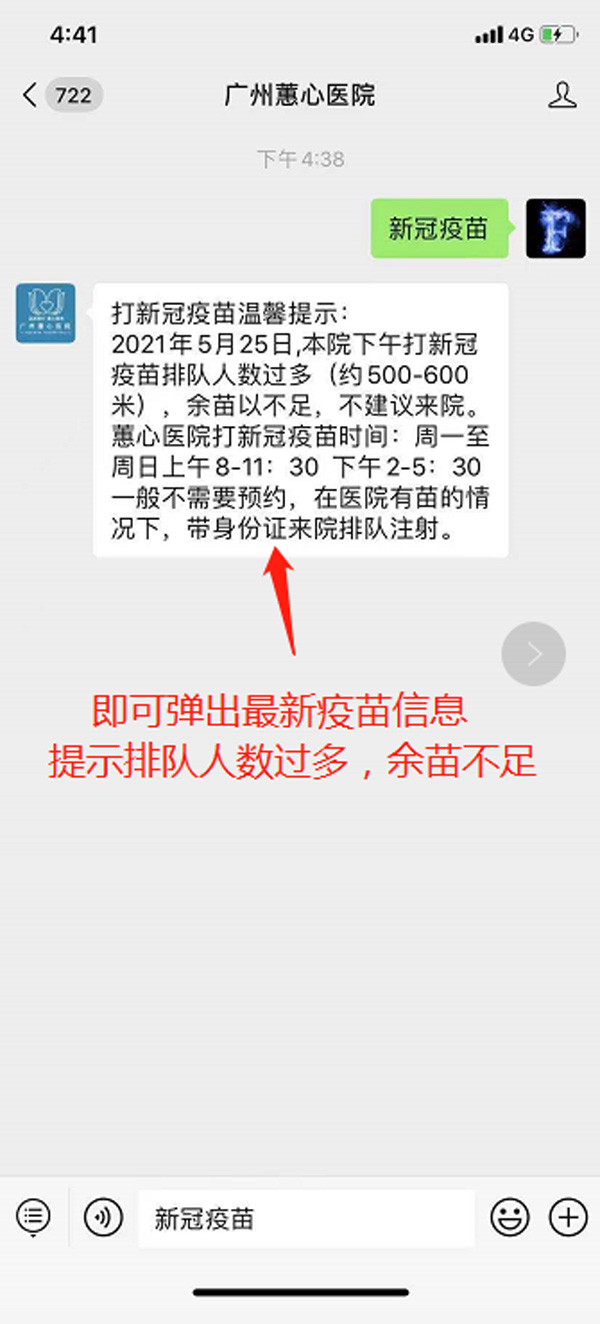Switch to voice input mode

102,1217
